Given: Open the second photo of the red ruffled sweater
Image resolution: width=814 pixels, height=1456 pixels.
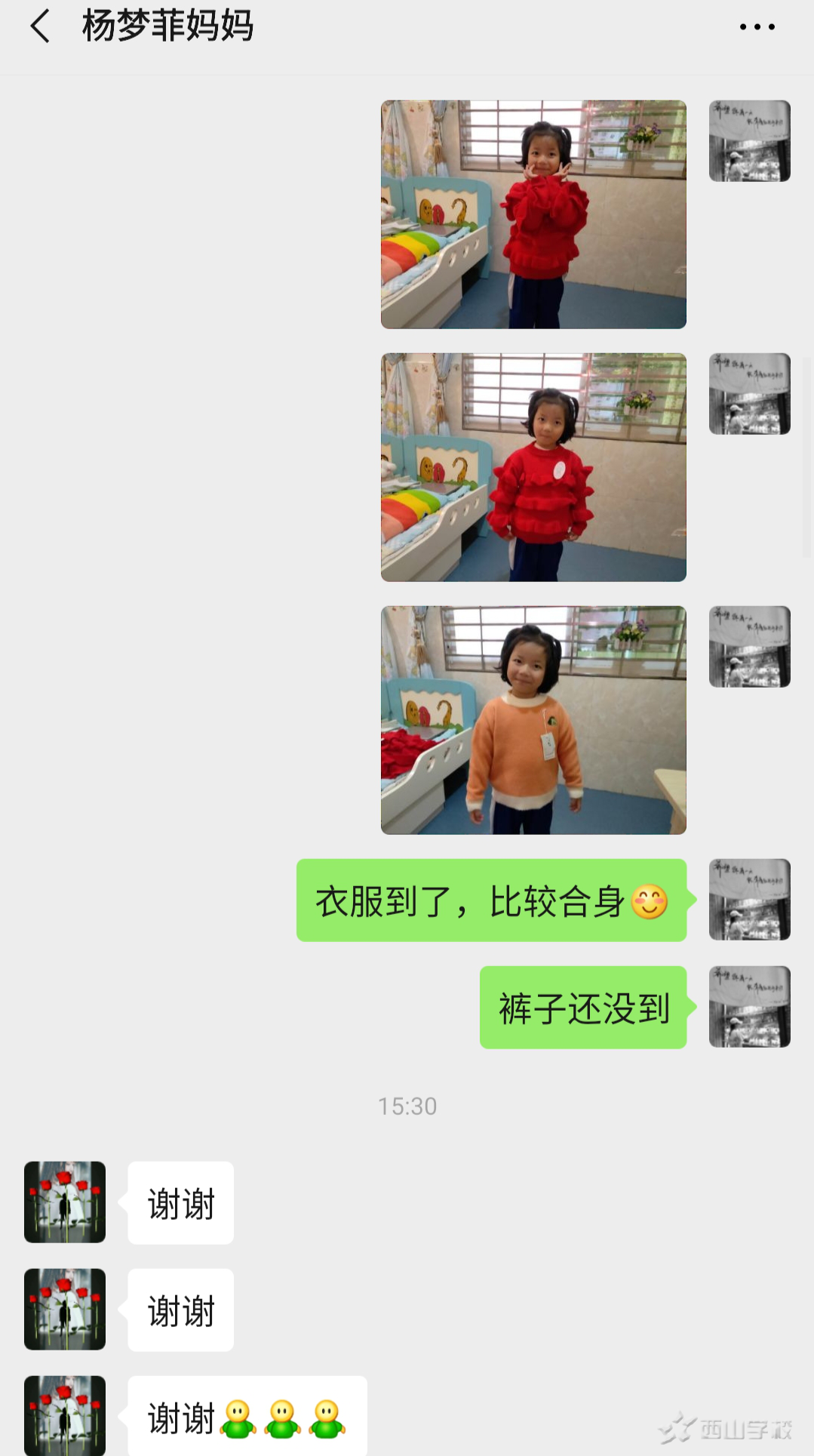Looking at the screenshot, I should (533, 467).
